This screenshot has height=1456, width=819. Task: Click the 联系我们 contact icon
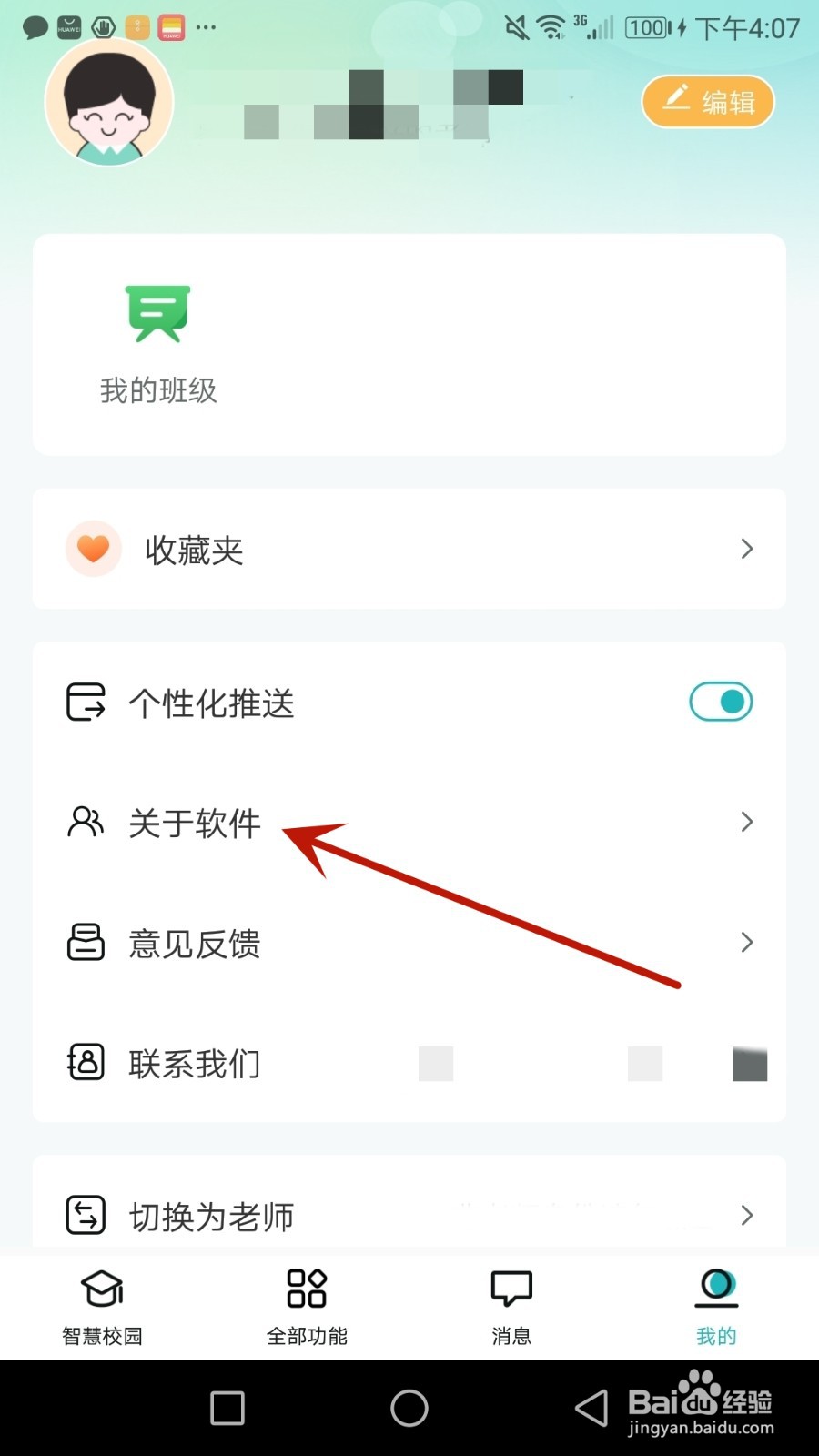[86, 1063]
